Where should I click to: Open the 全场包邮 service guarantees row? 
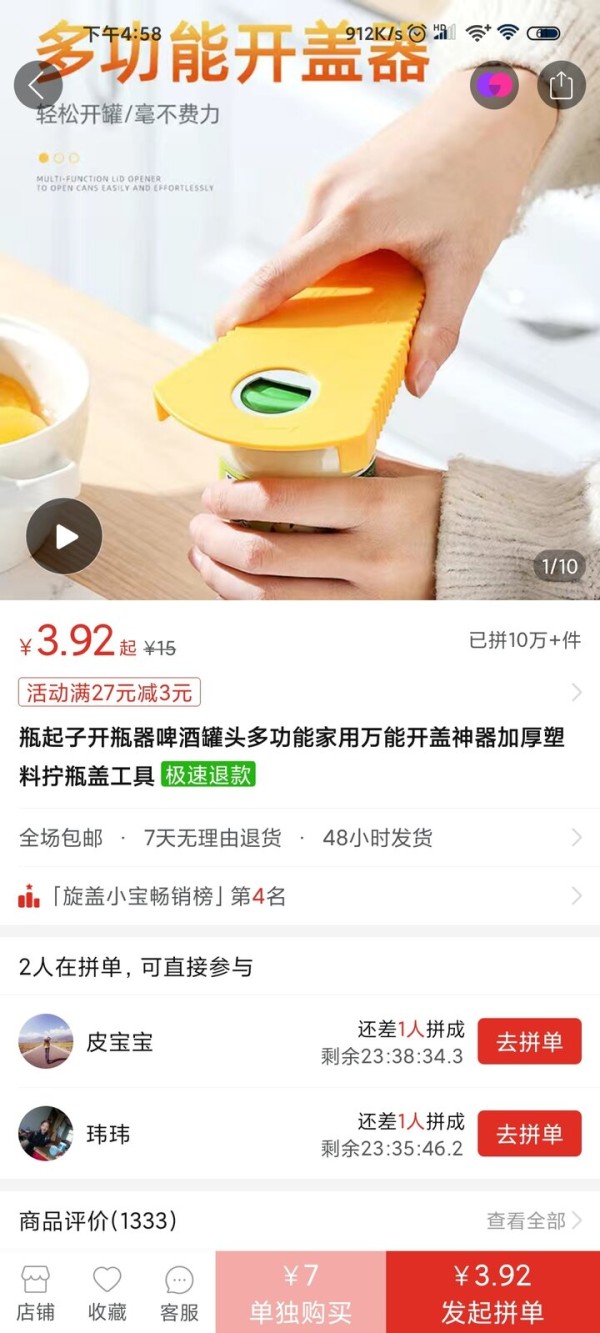click(300, 838)
